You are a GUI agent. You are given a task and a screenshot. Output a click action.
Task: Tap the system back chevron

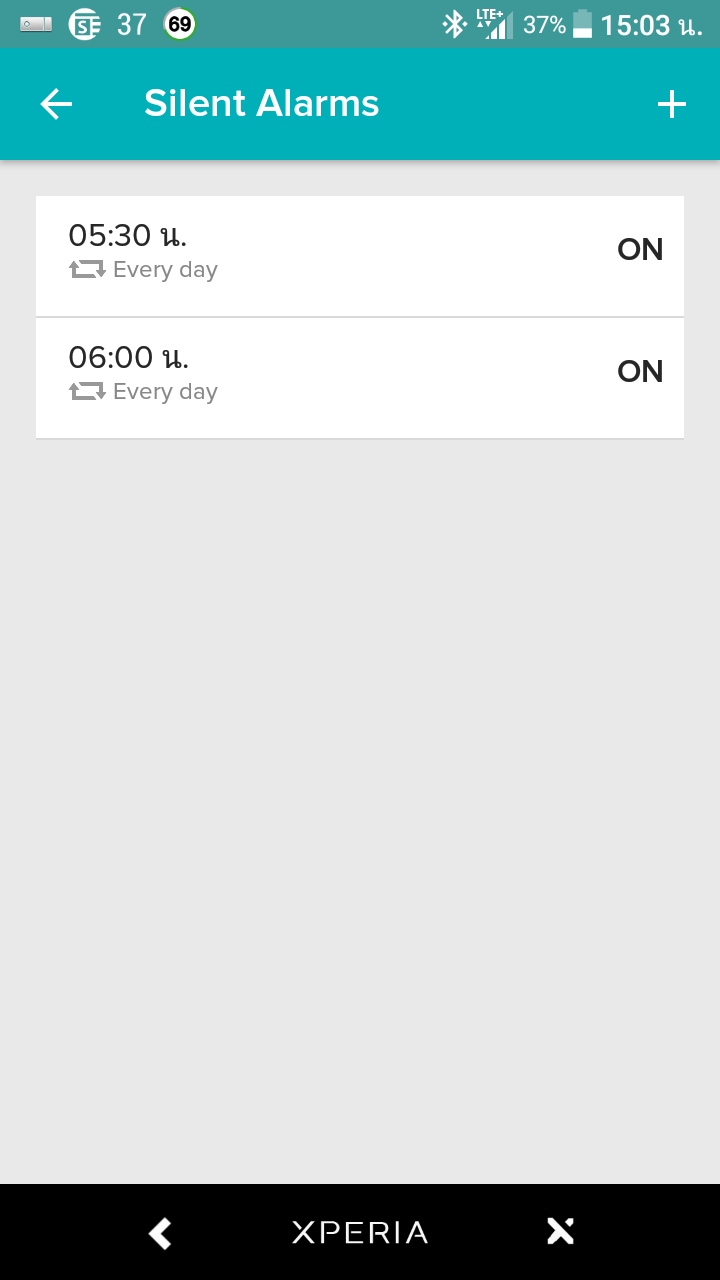(x=160, y=1233)
